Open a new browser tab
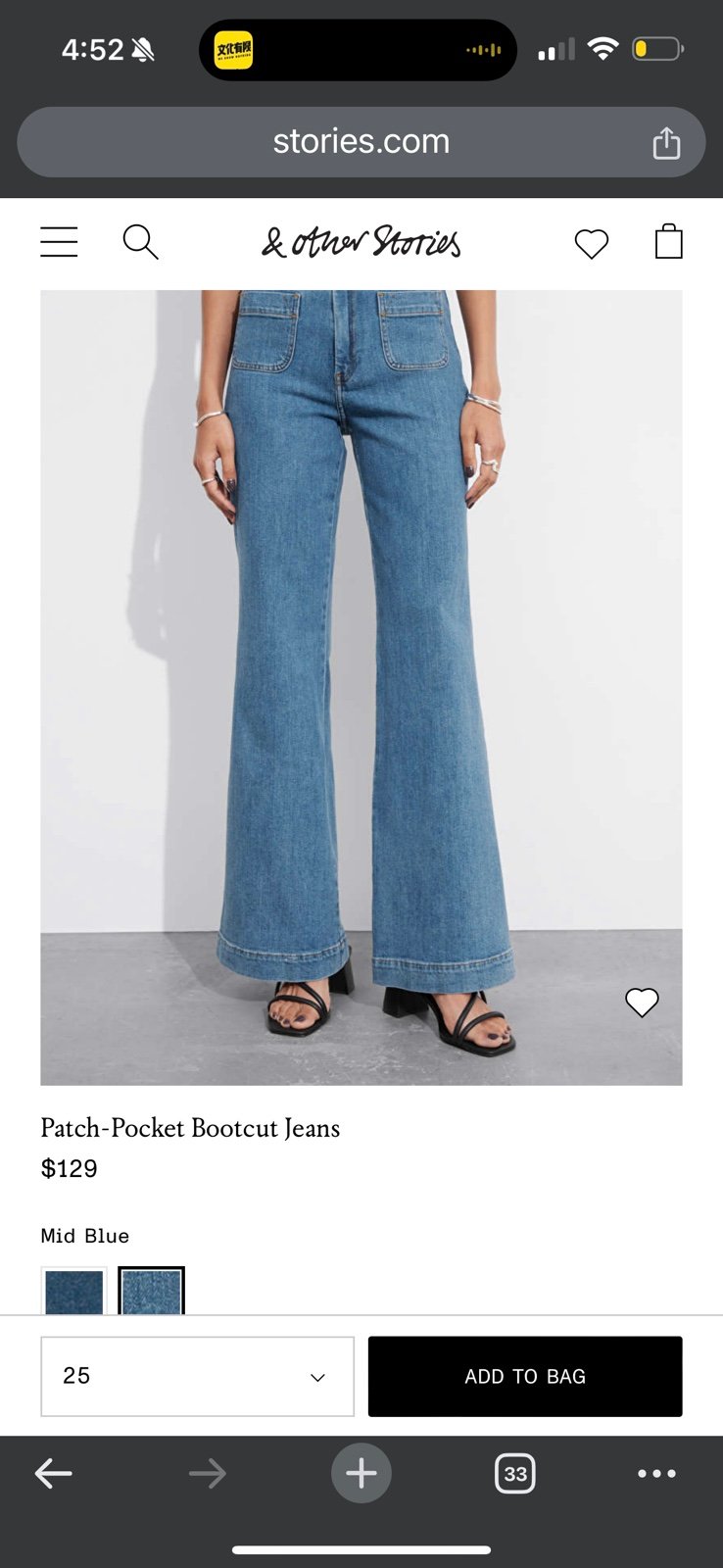Viewport: 723px width, 1568px height. pos(361,1473)
